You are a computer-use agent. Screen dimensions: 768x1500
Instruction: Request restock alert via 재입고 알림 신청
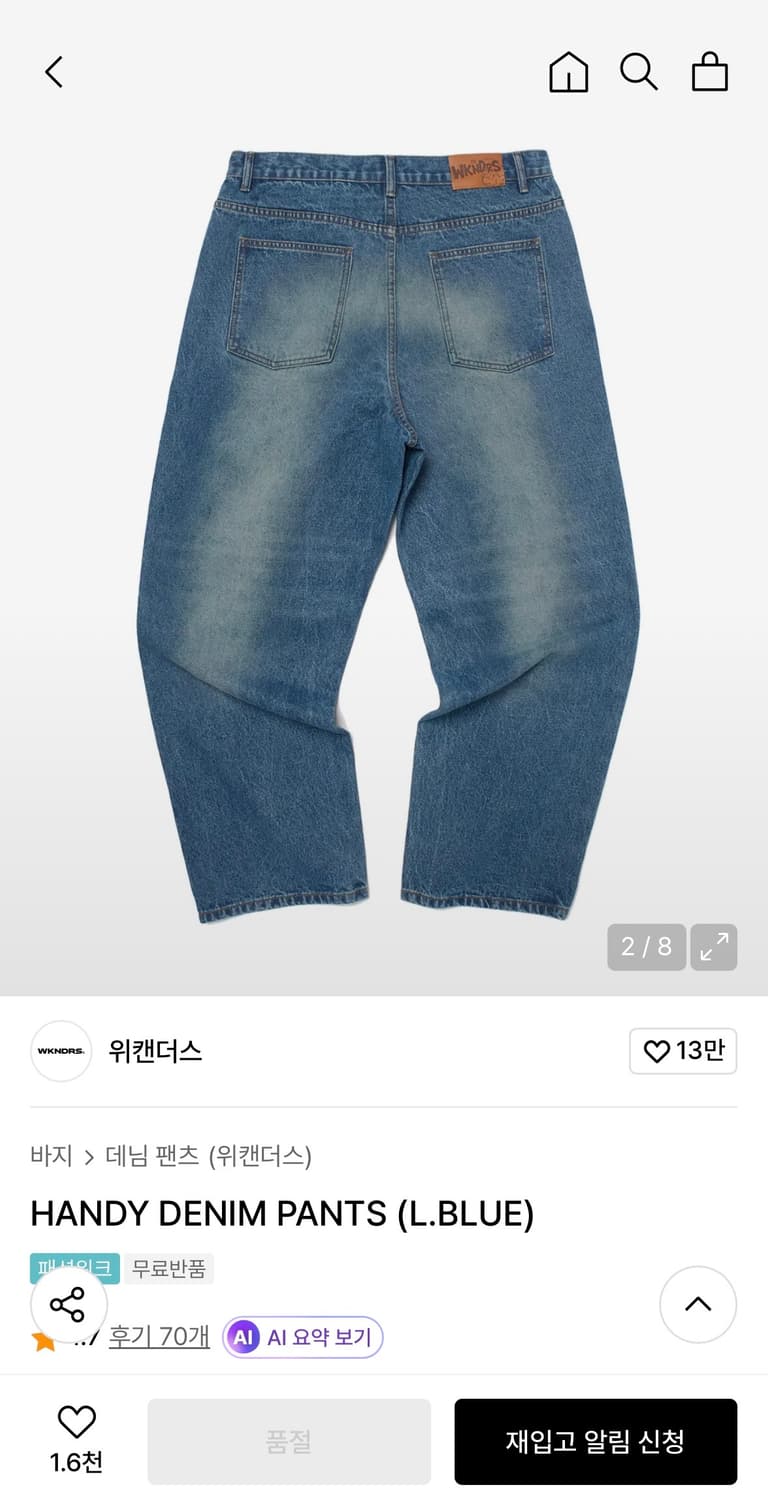point(595,1440)
